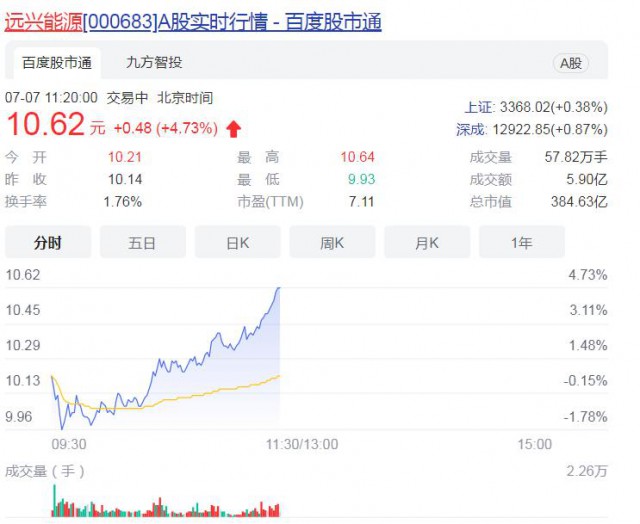View the 月K chart
The height and width of the screenshot is (524, 640).
[427, 242]
